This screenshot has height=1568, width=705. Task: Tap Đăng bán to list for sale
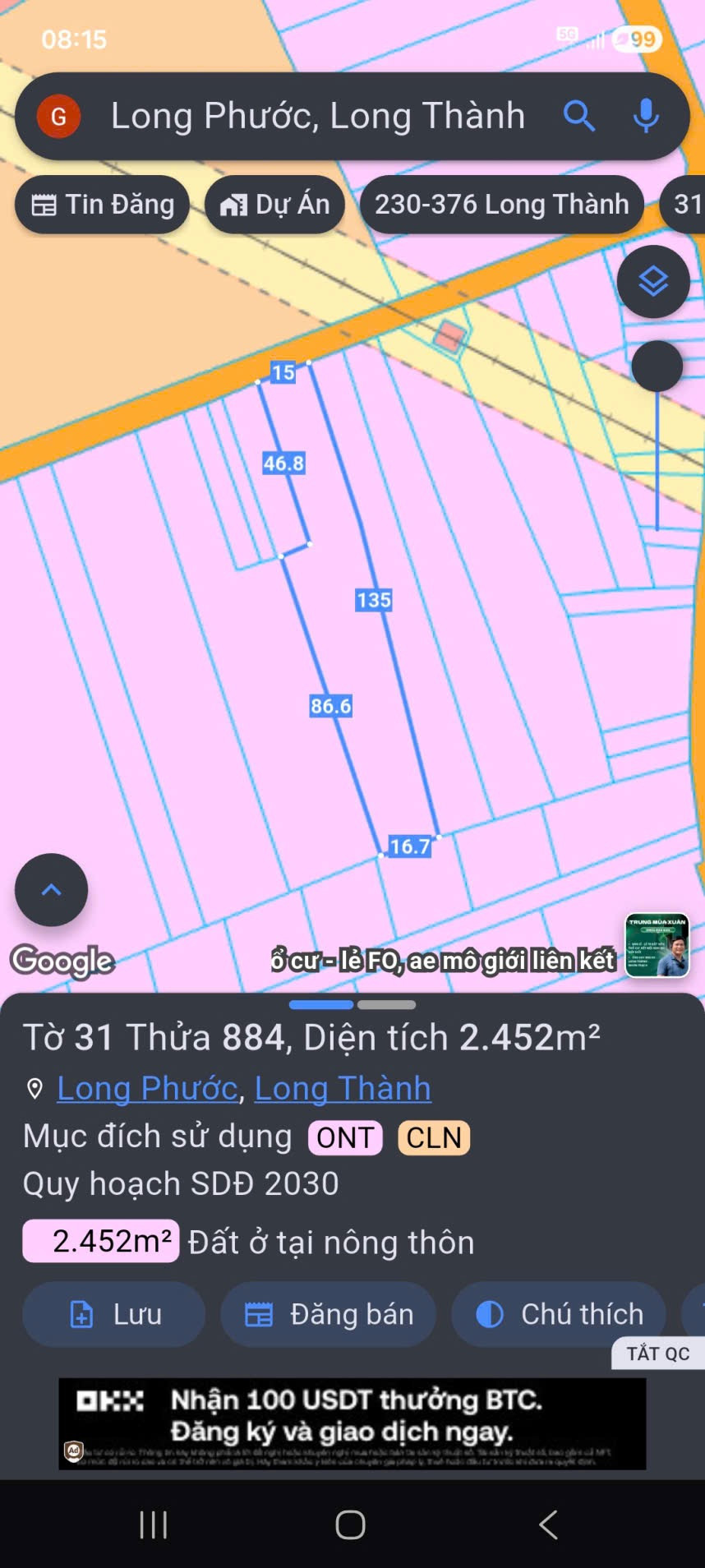click(x=328, y=1314)
